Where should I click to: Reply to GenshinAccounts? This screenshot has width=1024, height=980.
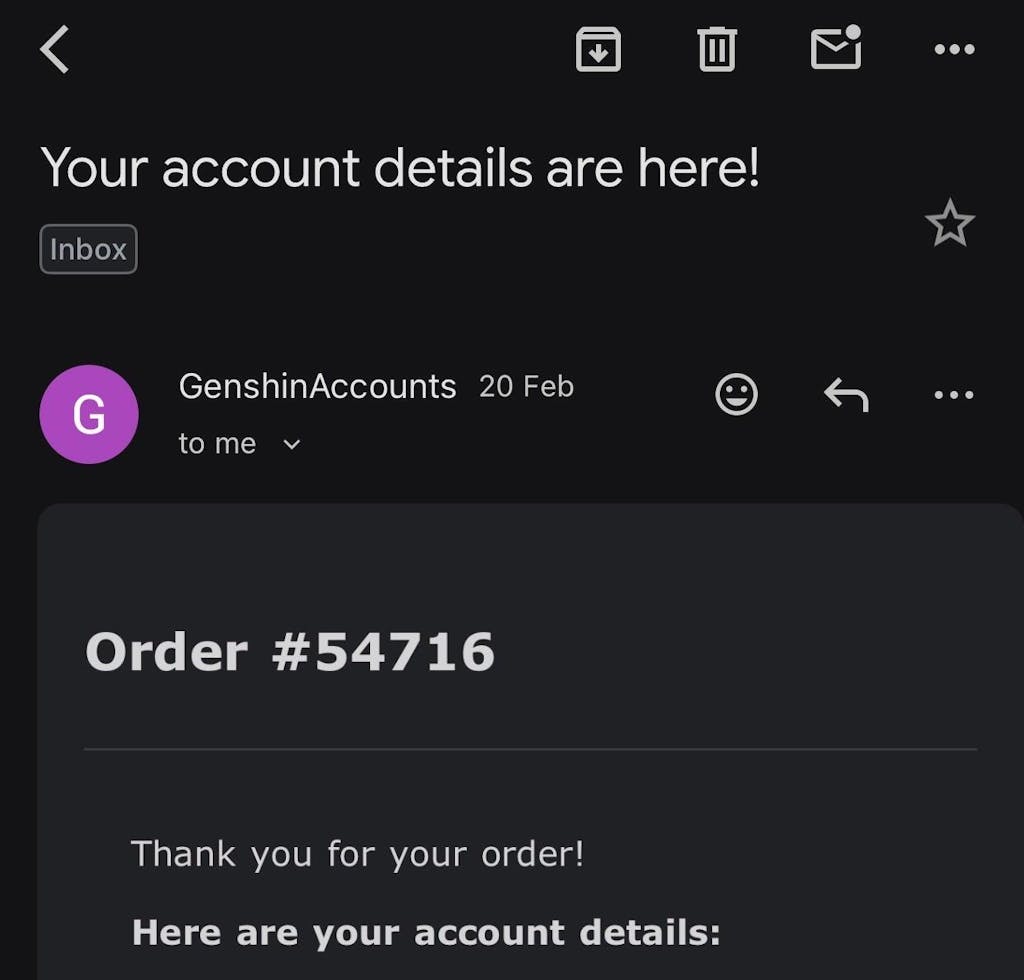coord(846,394)
